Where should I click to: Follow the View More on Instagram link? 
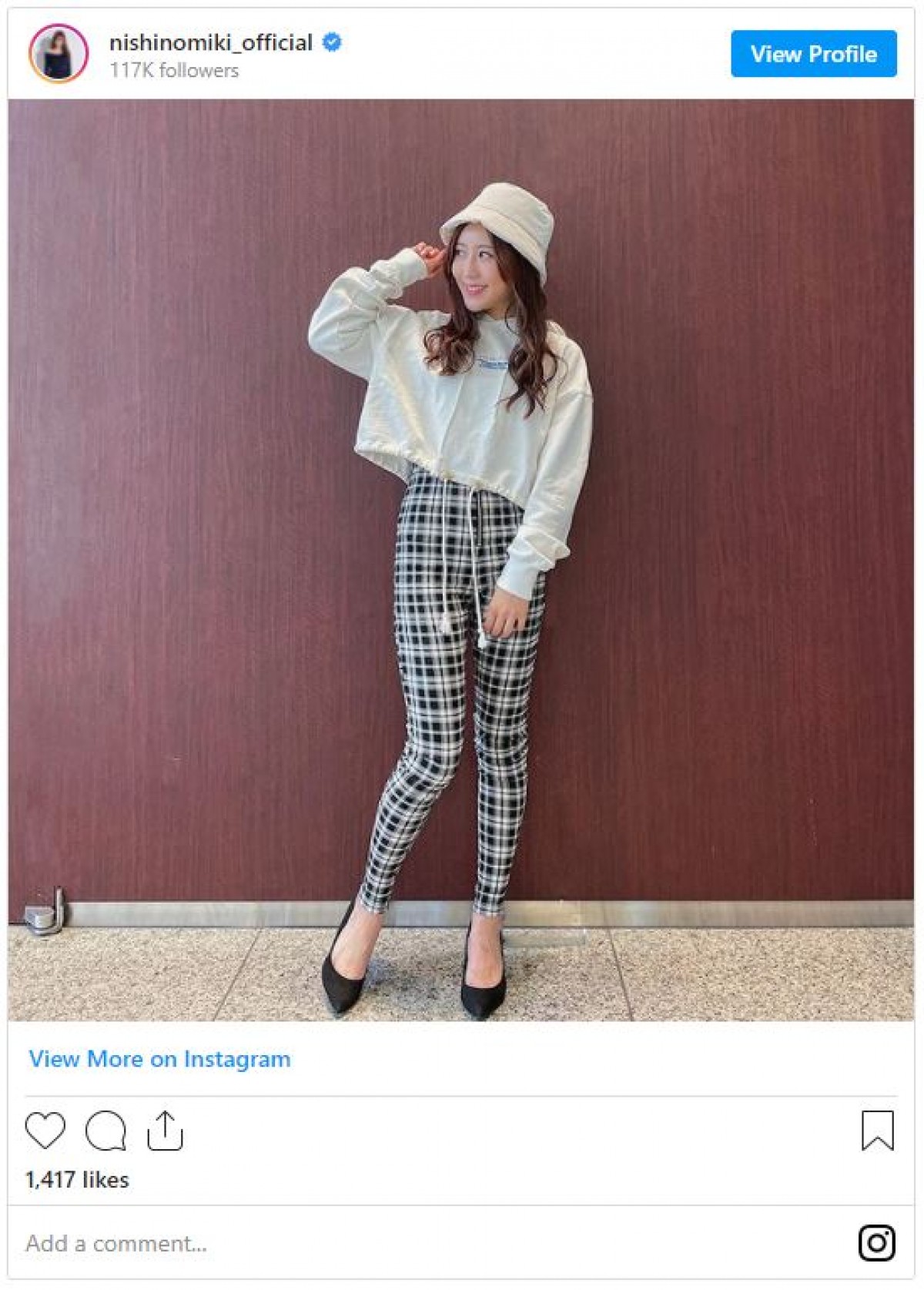point(159,1059)
